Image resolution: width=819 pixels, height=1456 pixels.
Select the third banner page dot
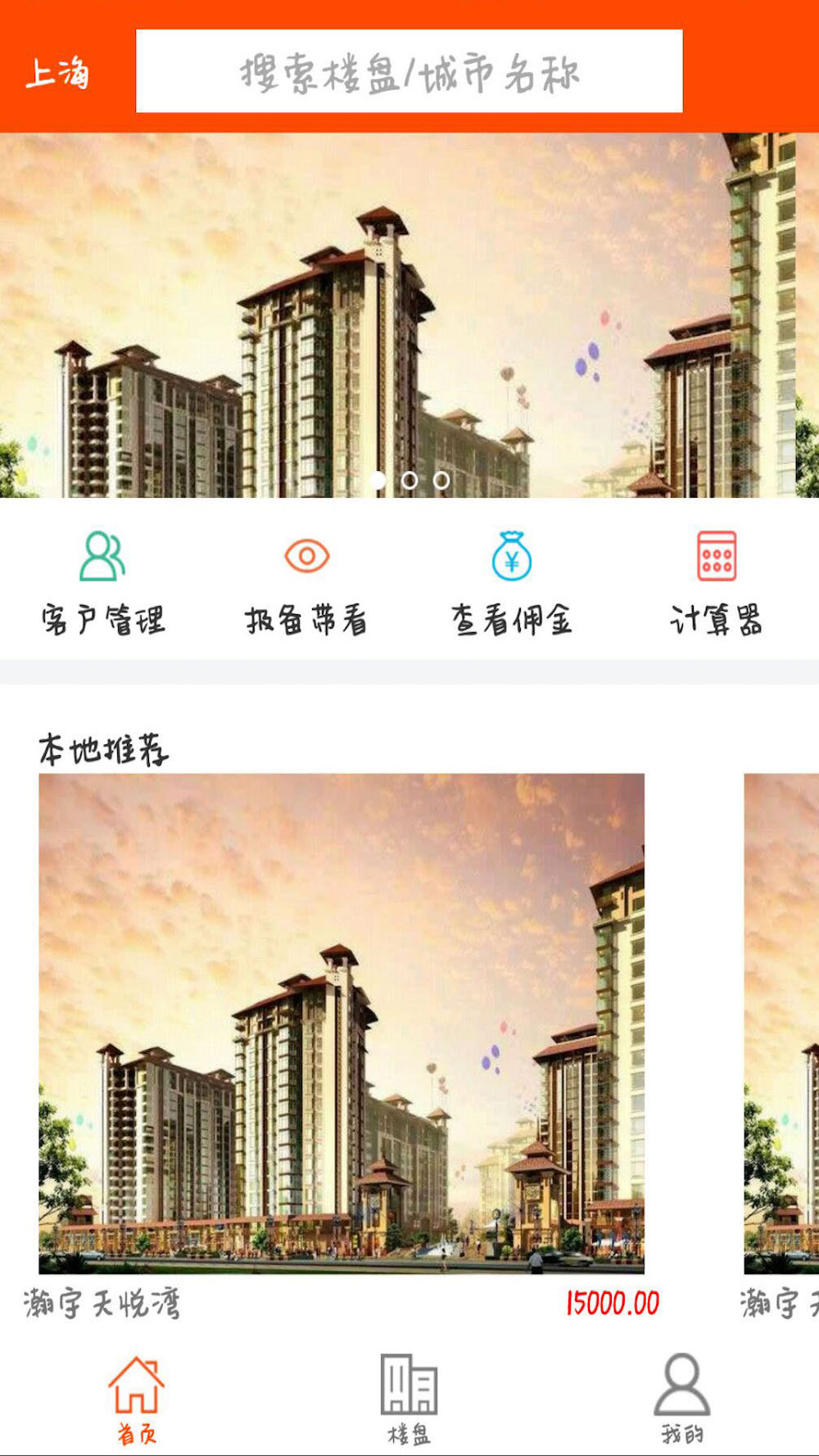coord(441,481)
